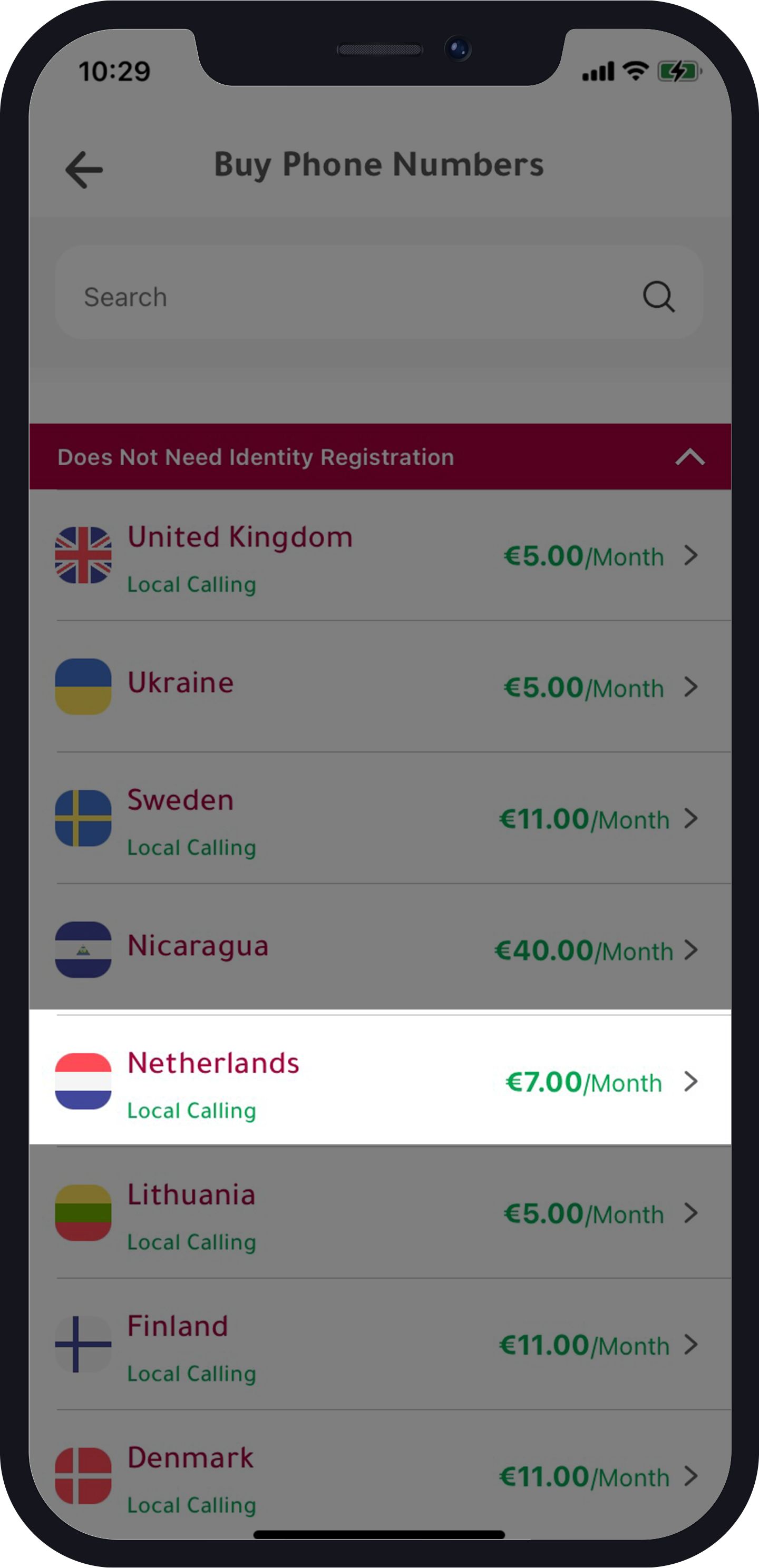
Task: Open the Finland details chevron
Action: (x=692, y=1346)
